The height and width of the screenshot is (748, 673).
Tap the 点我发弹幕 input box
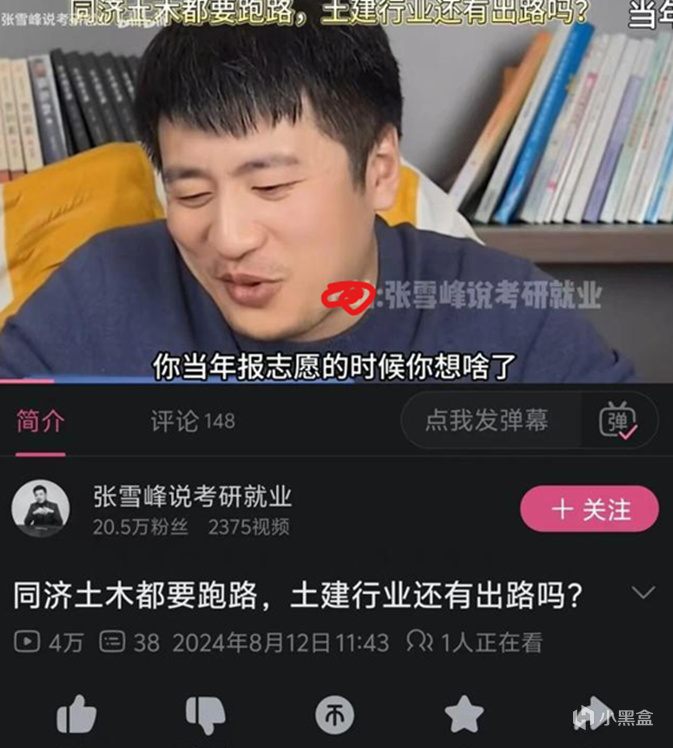488,421
